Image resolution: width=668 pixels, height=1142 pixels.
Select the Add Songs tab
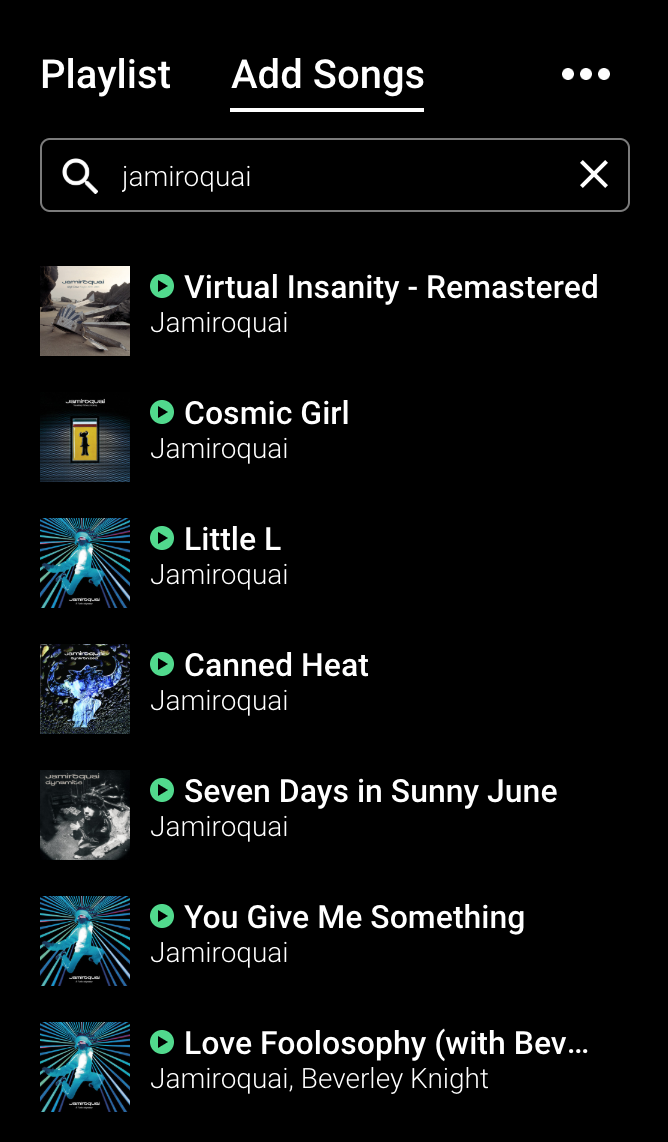pyautogui.click(x=328, y=76)
